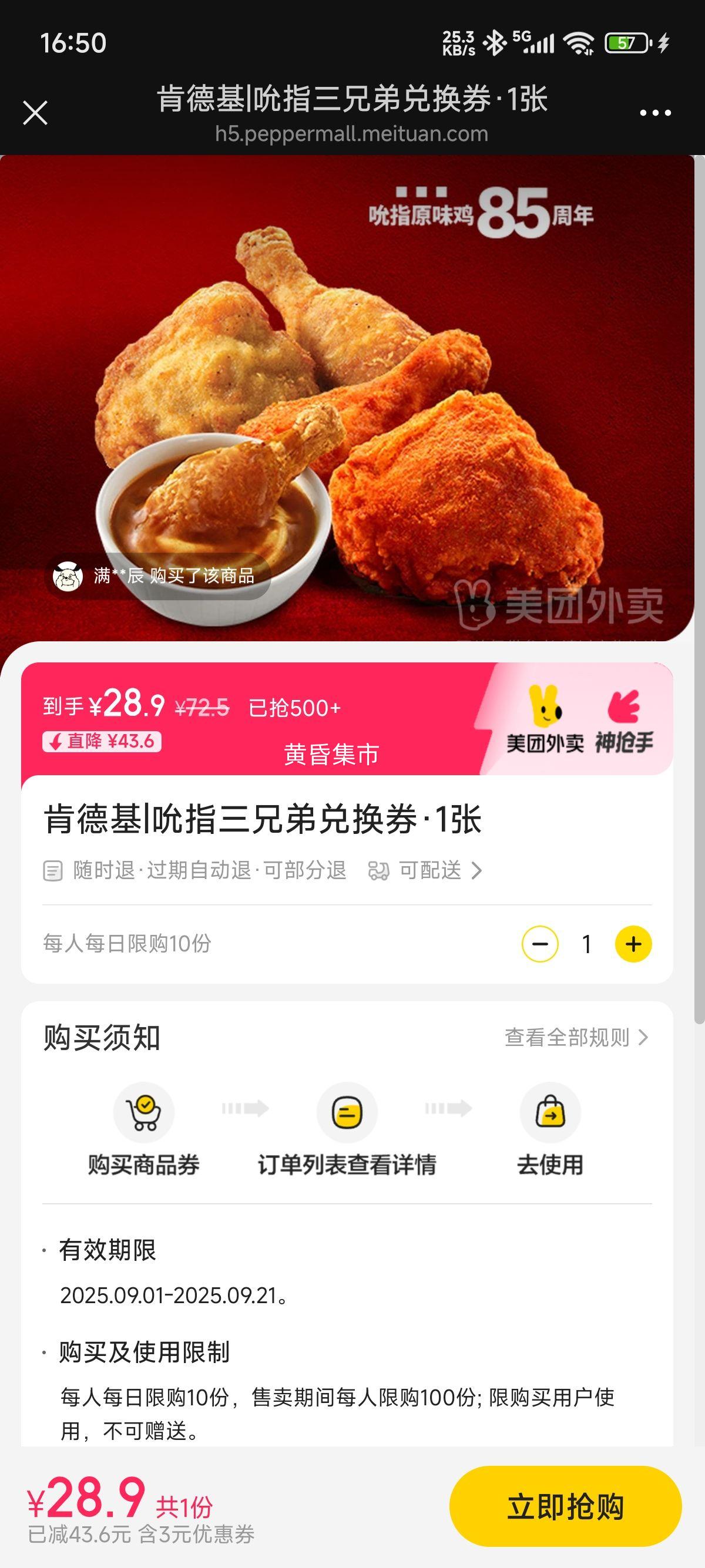Check 可配送 delivery availability
Viewport: 705px width, 1568px height.
coord(426,870)
